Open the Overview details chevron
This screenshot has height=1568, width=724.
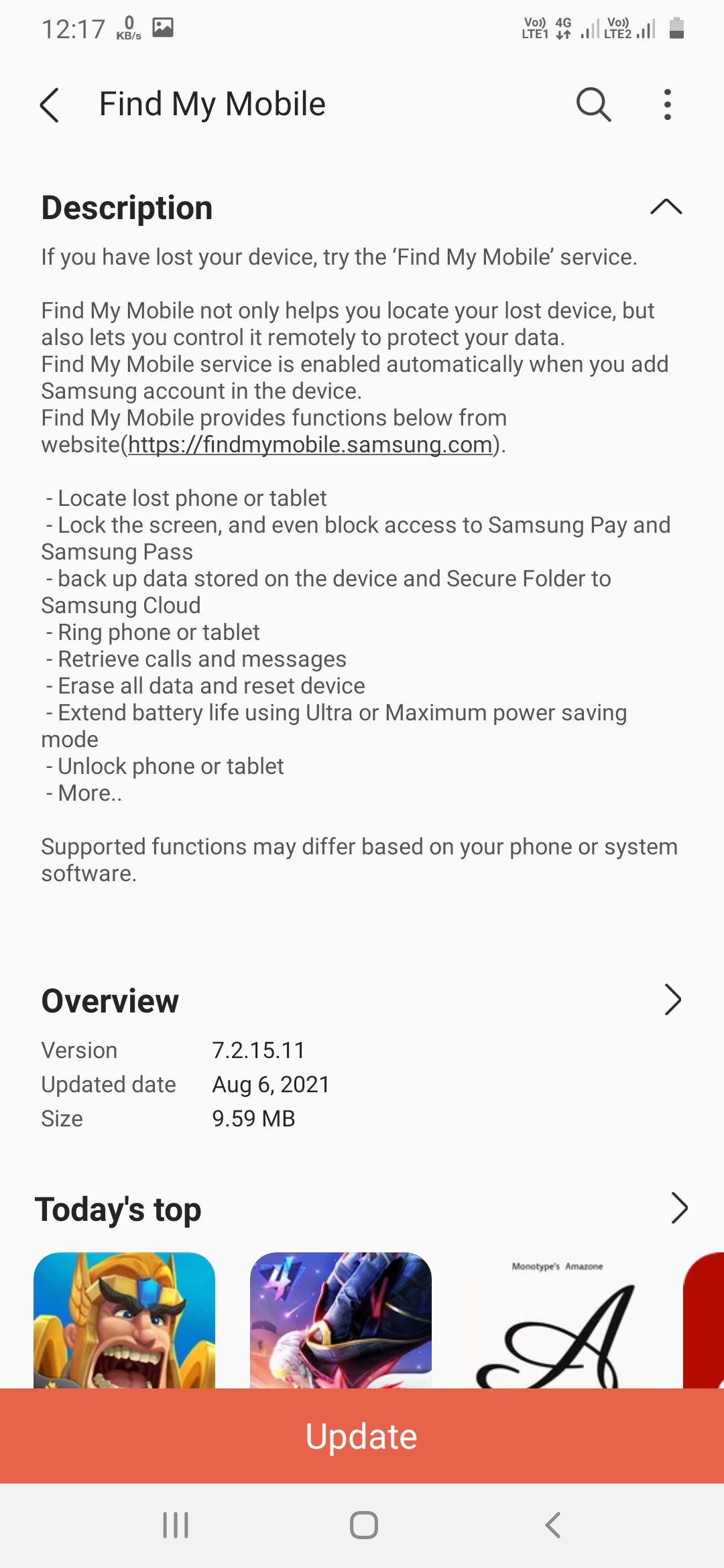[672, 1000]
